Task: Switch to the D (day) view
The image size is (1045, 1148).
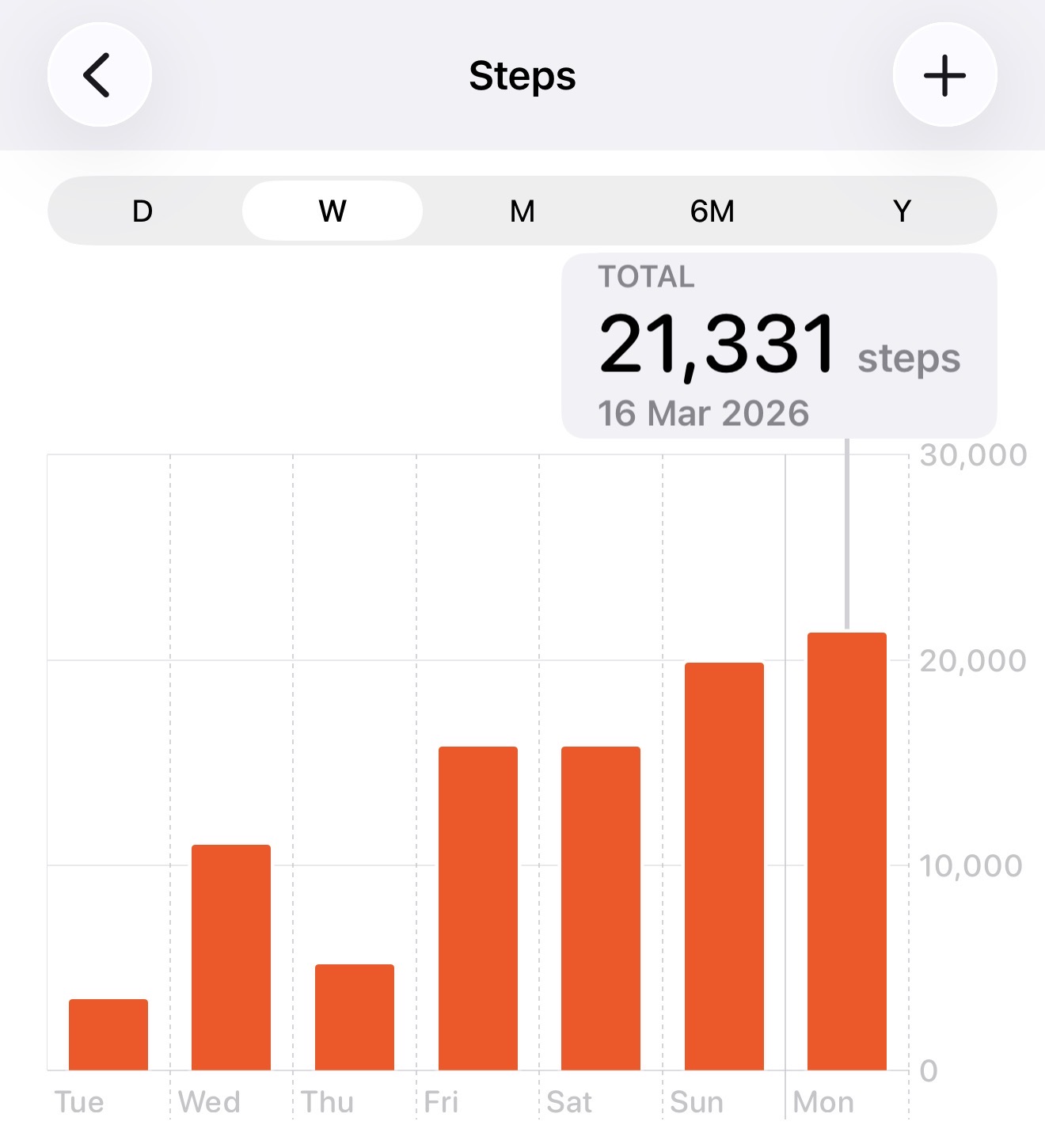Action: (142, 211)
